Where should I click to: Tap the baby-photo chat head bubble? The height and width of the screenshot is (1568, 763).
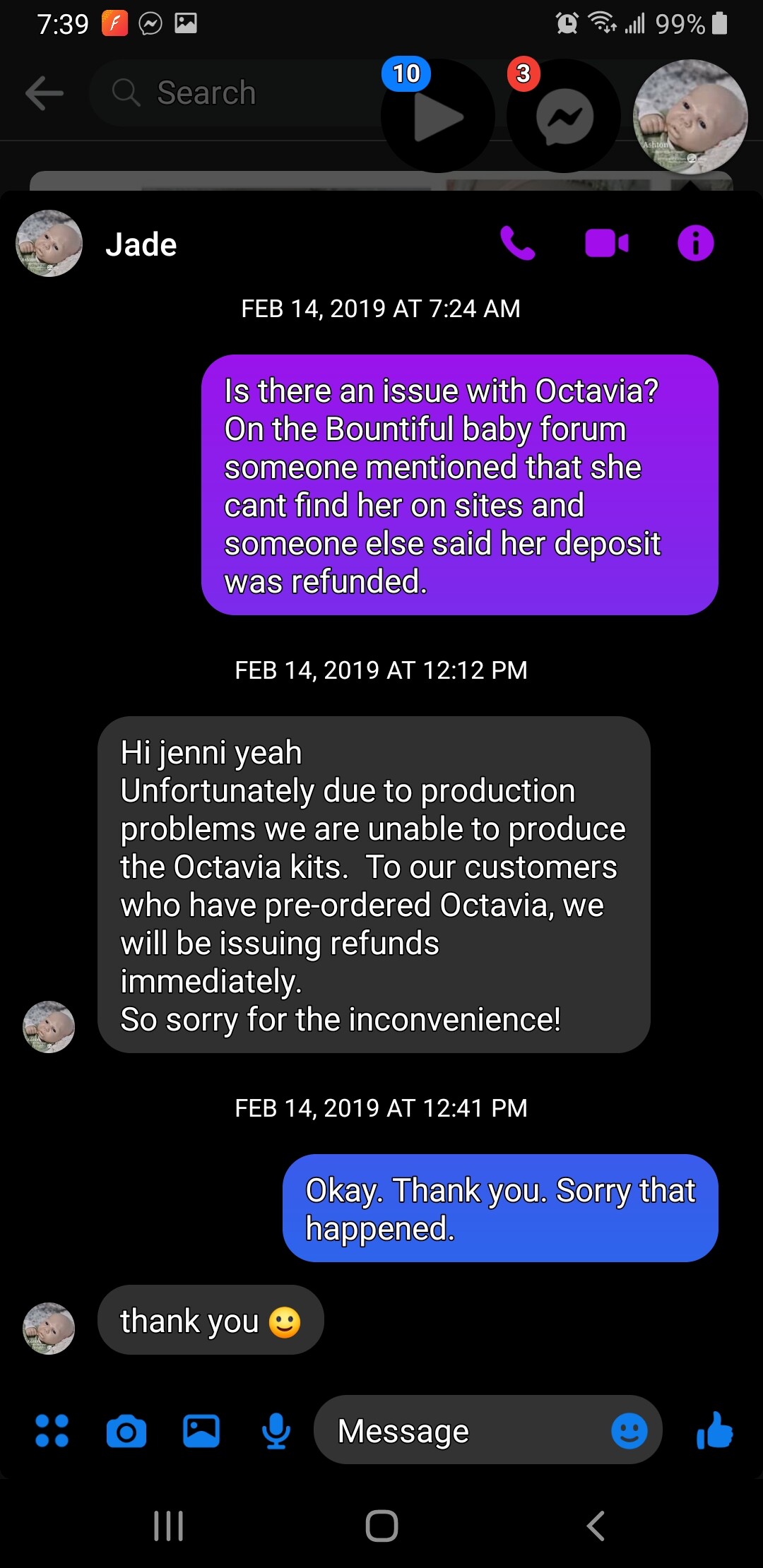tap(690, 117)
